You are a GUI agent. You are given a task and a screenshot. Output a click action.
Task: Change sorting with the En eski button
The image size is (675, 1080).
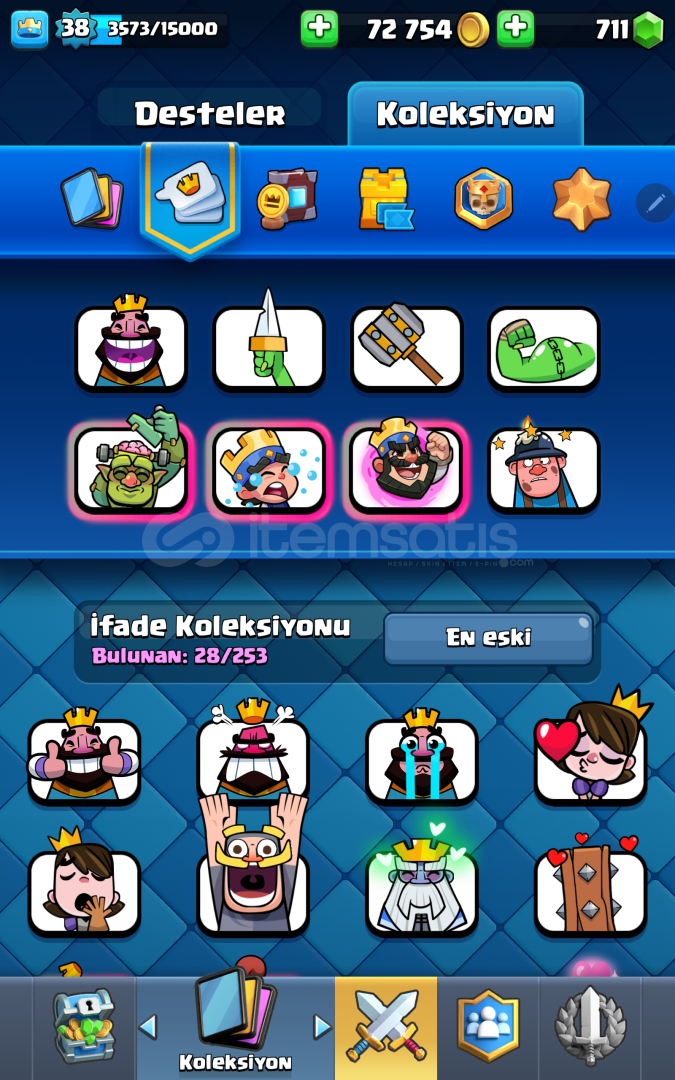coord(488,638)
